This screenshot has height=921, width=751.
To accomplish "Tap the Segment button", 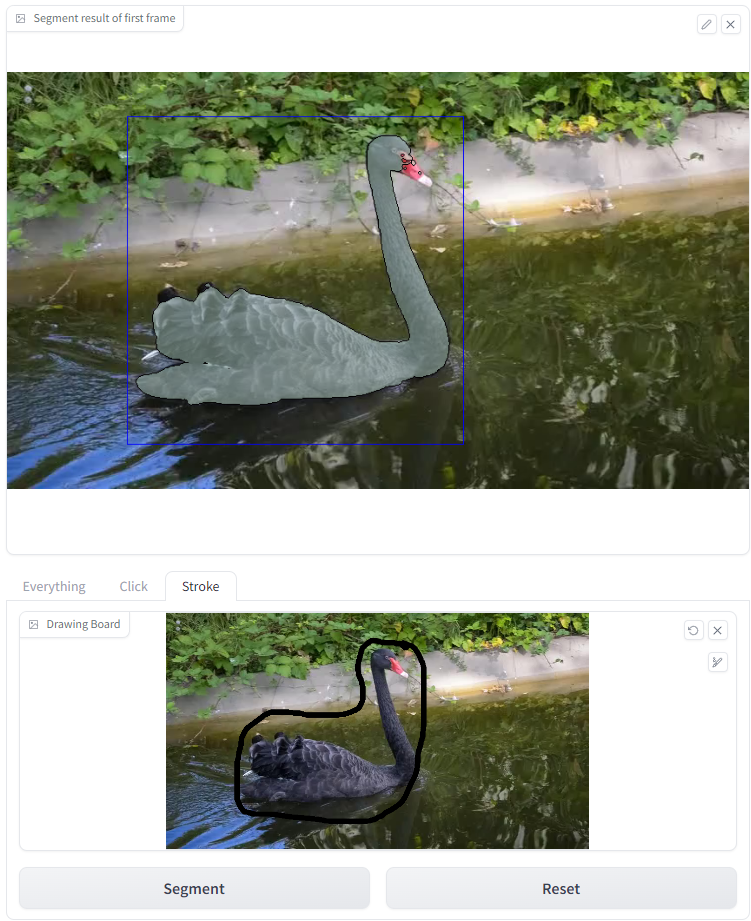I will (x=194, y=888).
